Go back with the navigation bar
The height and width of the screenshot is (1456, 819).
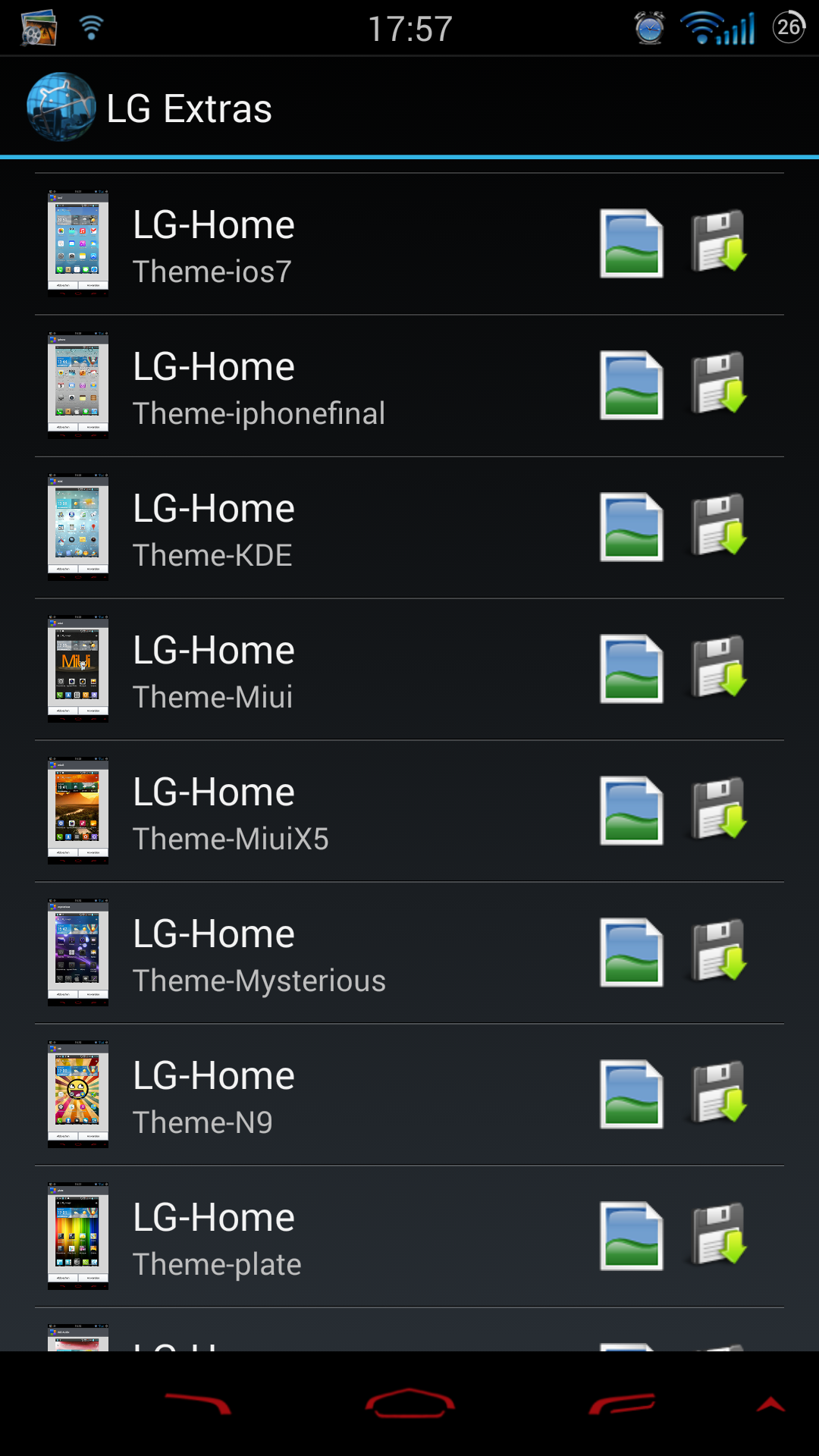198,1404
